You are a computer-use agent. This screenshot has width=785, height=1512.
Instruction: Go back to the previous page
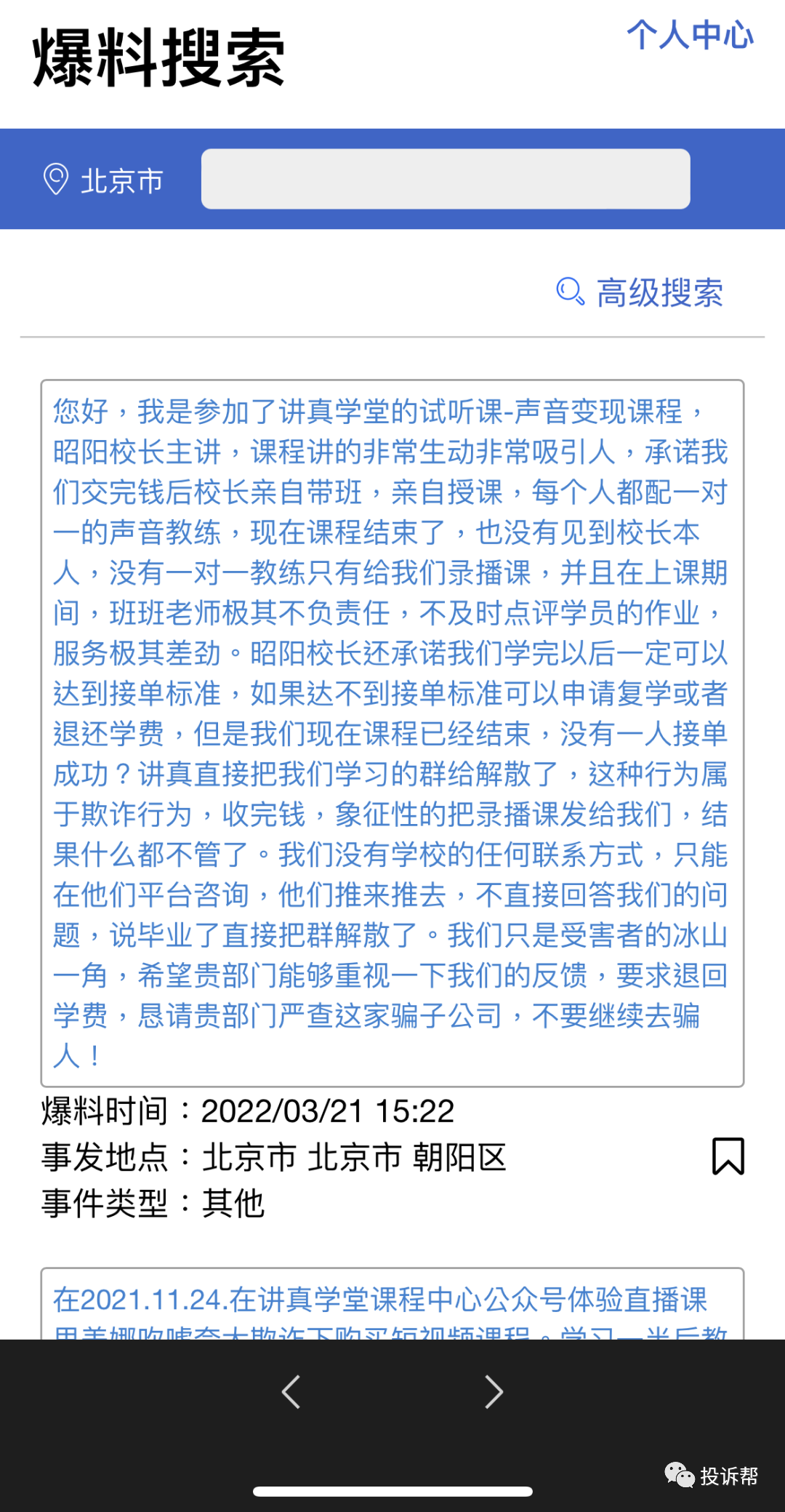(x=291, y=1392)
